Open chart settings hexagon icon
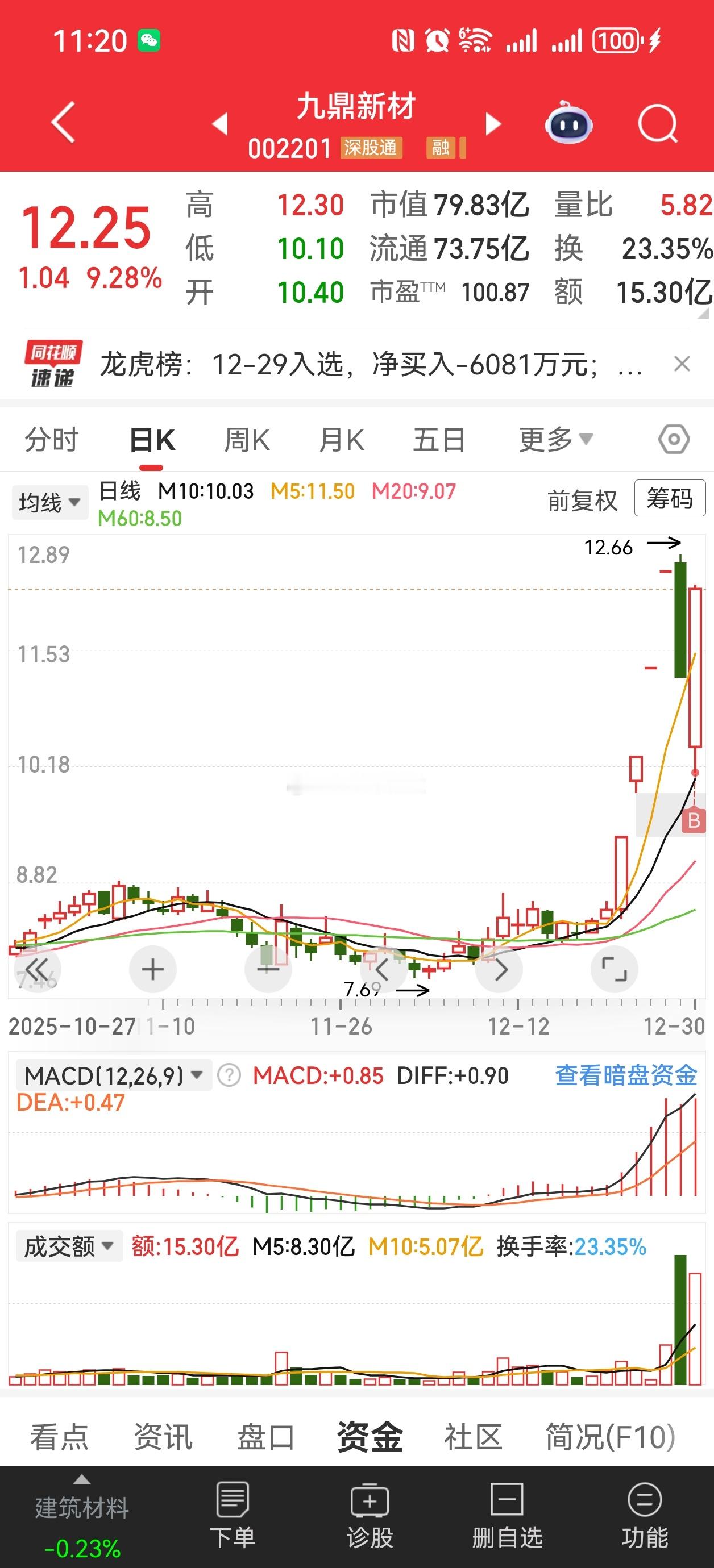The height and width of the screenshot is (1568, 714). click(674, 439)
